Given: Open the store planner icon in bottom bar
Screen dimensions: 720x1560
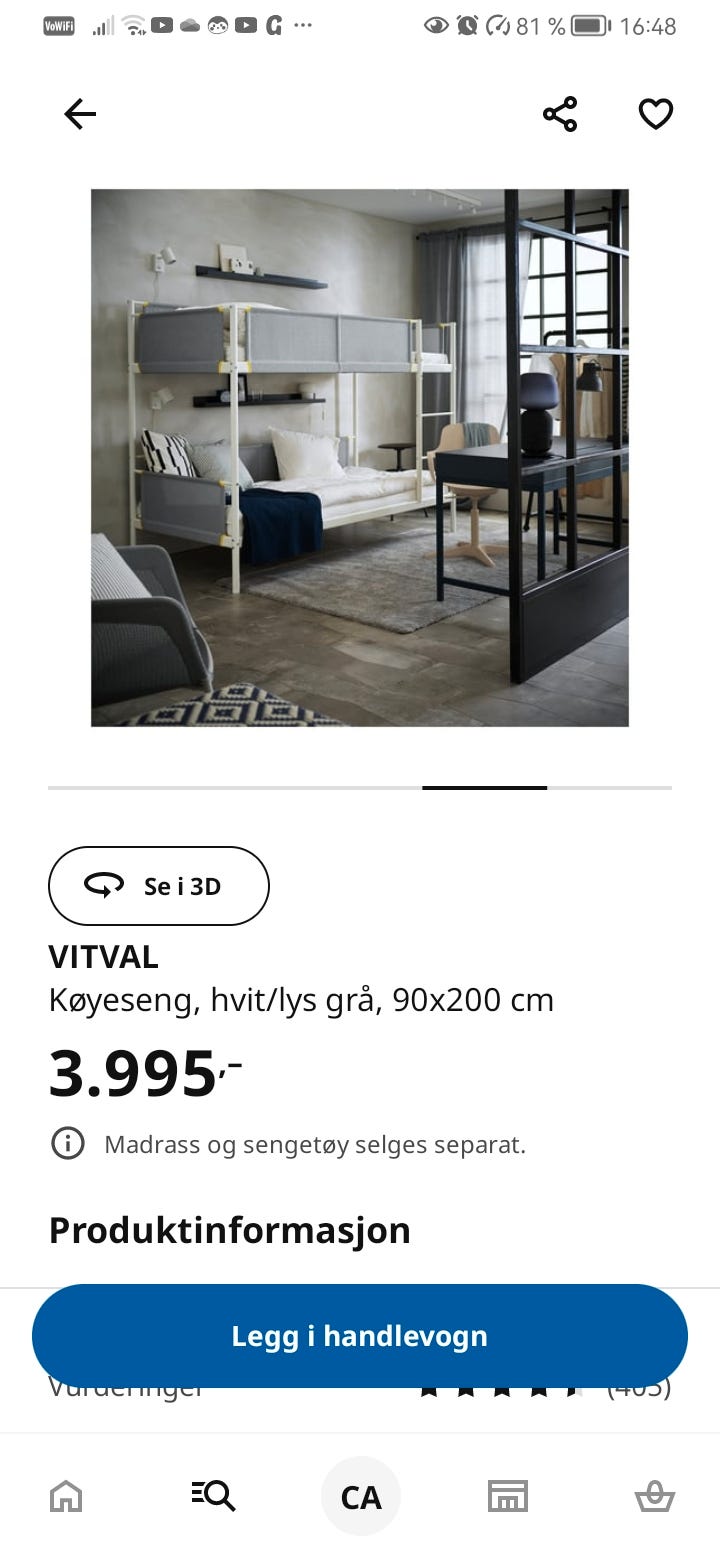Looking at the screenshot, I should click(x=508, y=1496).
